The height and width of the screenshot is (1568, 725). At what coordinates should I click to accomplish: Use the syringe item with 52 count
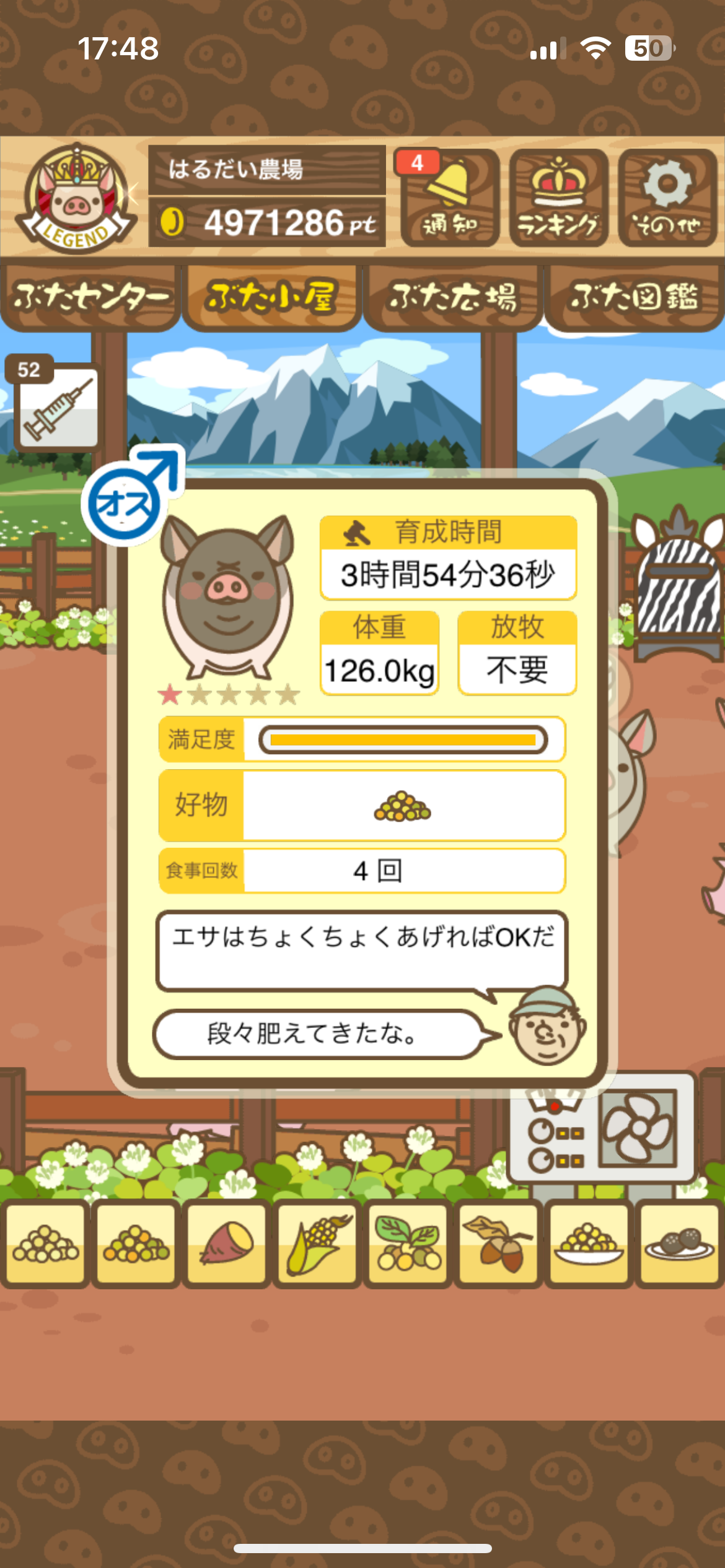click(x=58, y=407)
